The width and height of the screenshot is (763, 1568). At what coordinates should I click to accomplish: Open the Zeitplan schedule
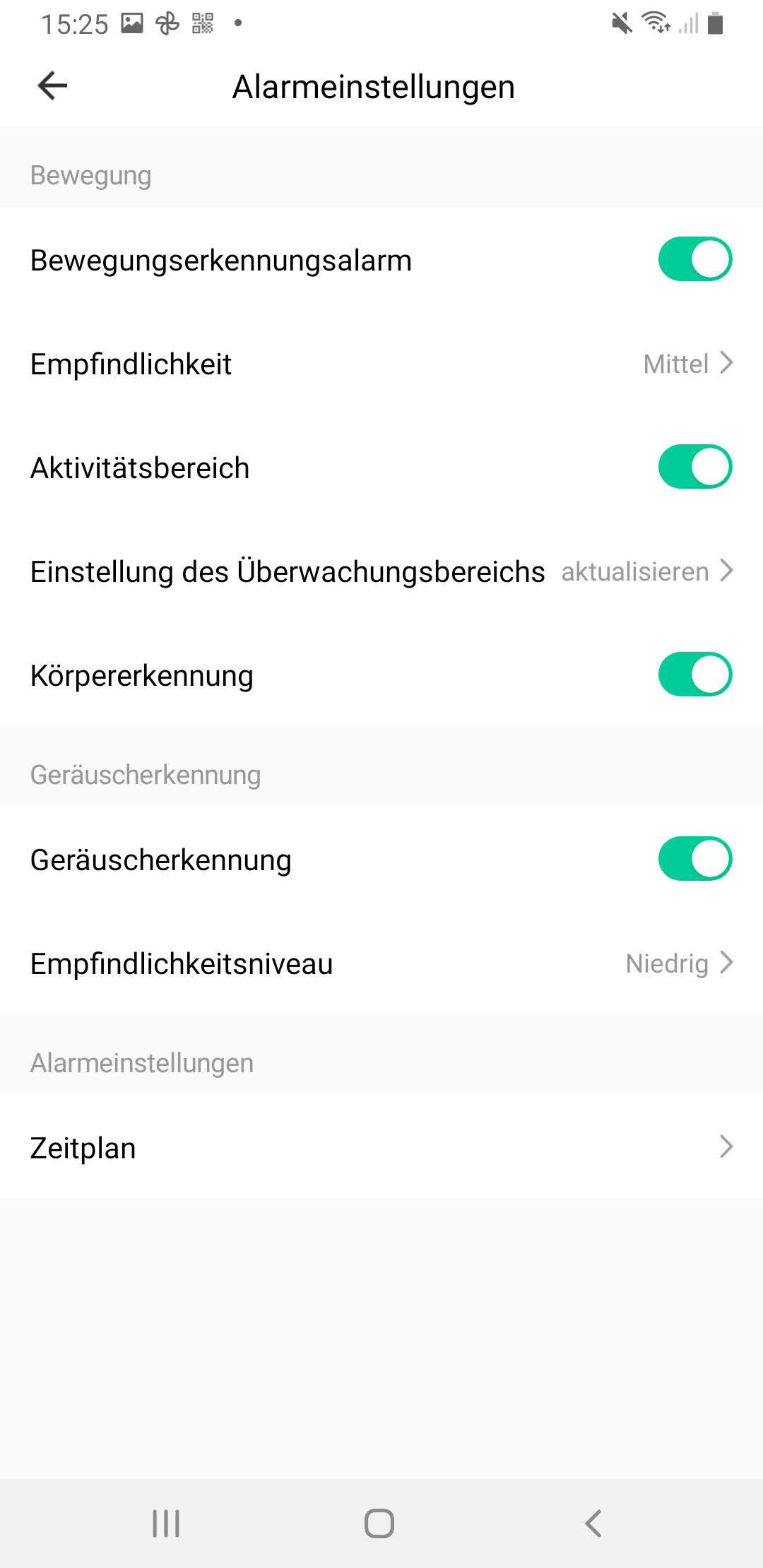(x=381, y=1147)
